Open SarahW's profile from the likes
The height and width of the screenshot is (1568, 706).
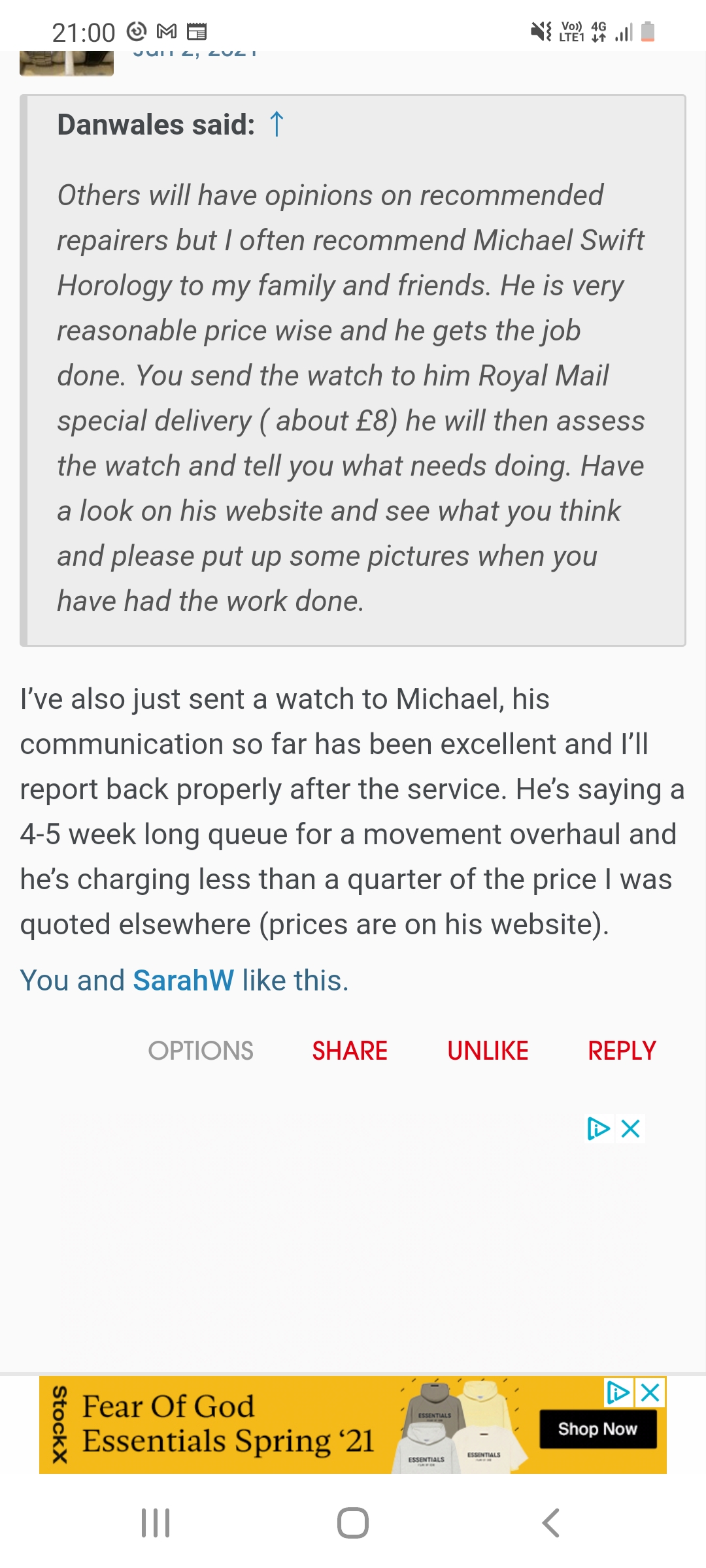(183, 981)
